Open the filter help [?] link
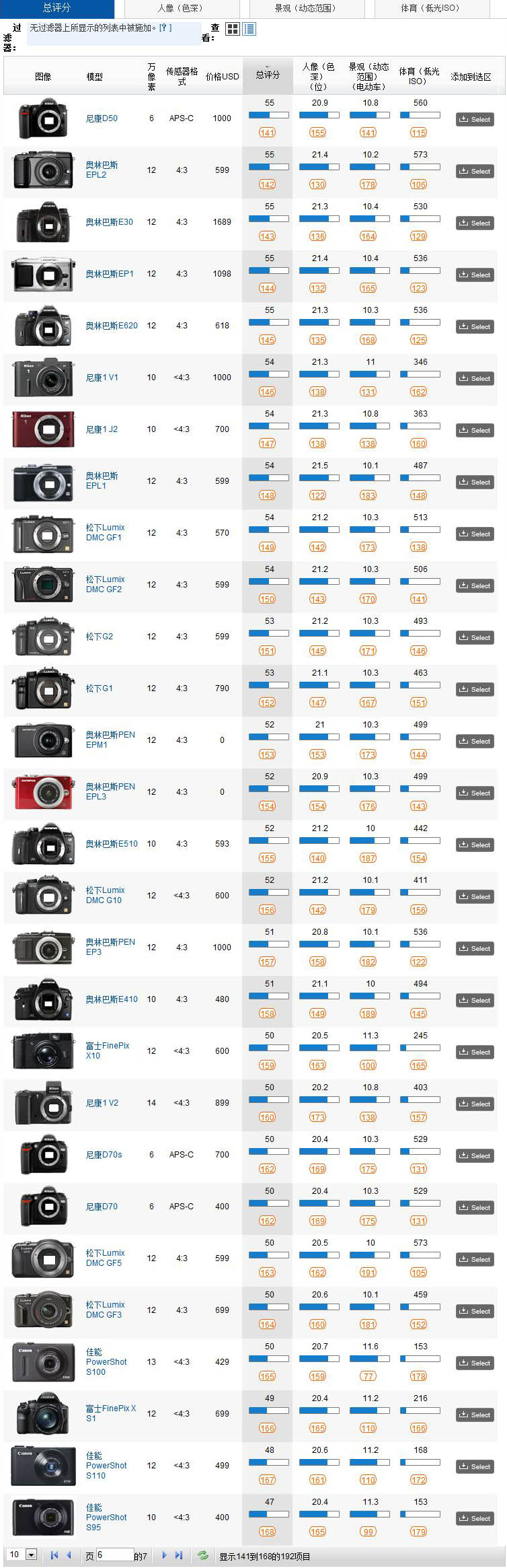507x1568 pixels. point(165,28)
